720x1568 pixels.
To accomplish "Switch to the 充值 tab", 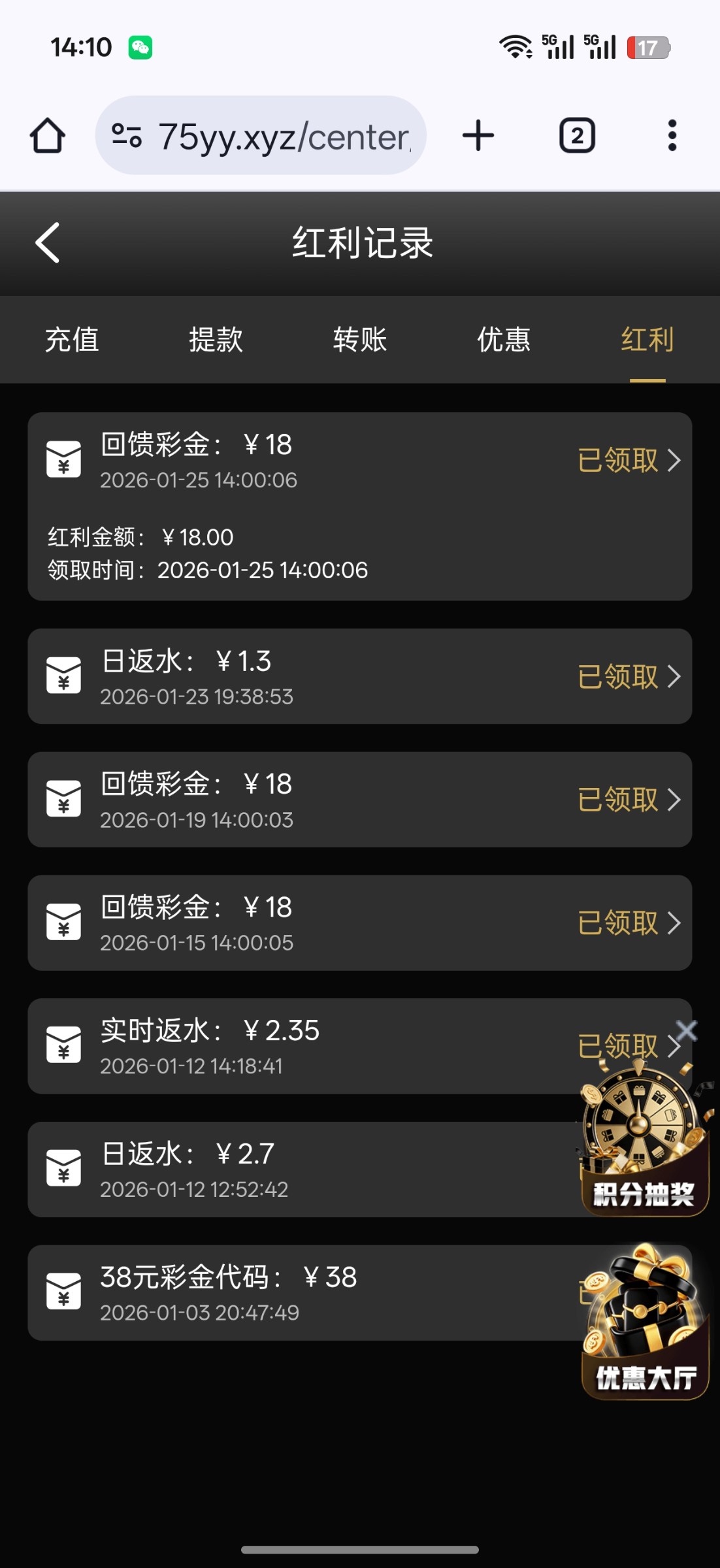I will coord(72,340).
